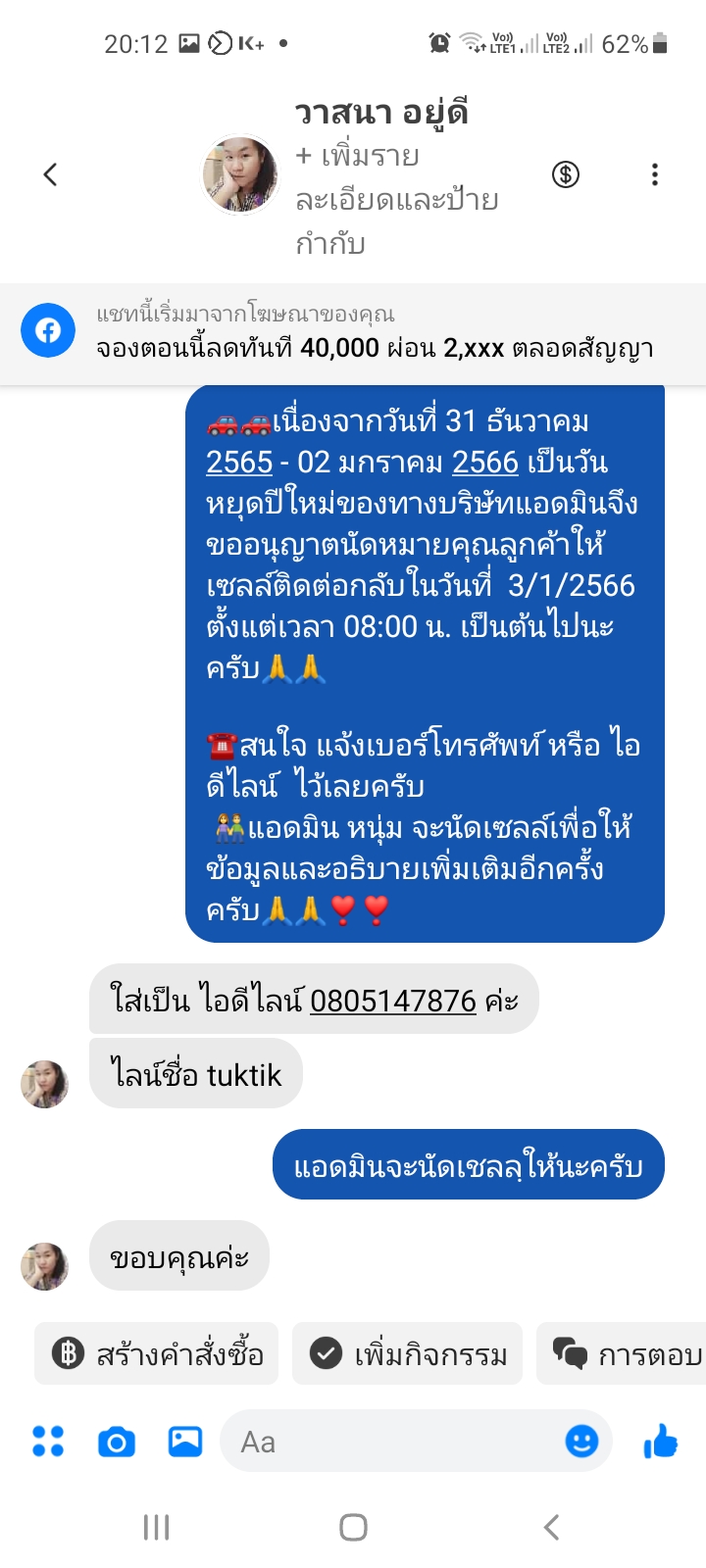Open system recent apps button
This screenshot has height=1568, width=706.
[157, 1527]
